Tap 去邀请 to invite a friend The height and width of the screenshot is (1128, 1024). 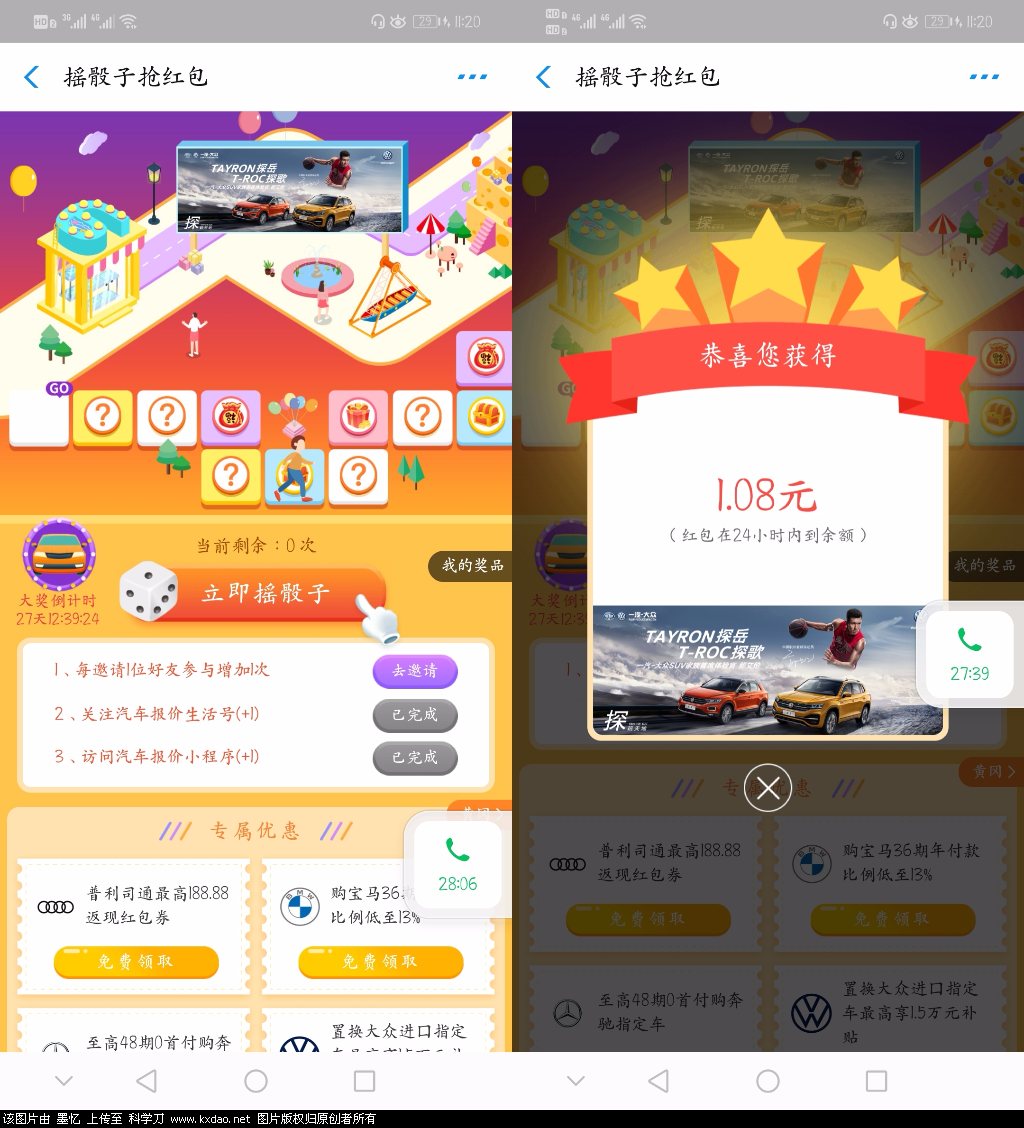coord(415,671)
